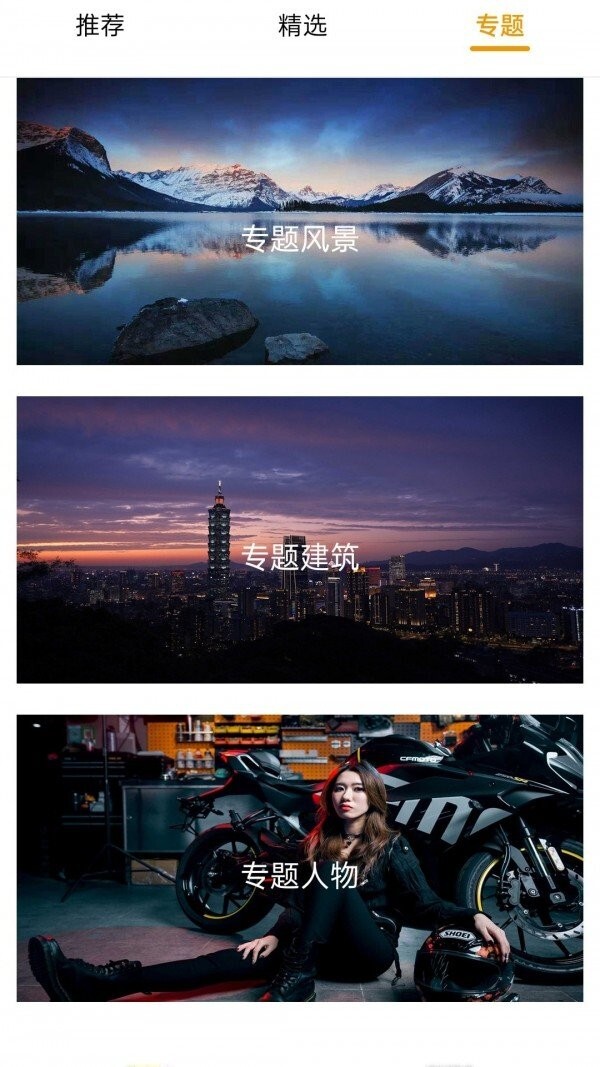Image resolution: width=600 pixels, height=1067 pixels.
Task: Open the 专题人物 portrait collection
Action: 300,858
